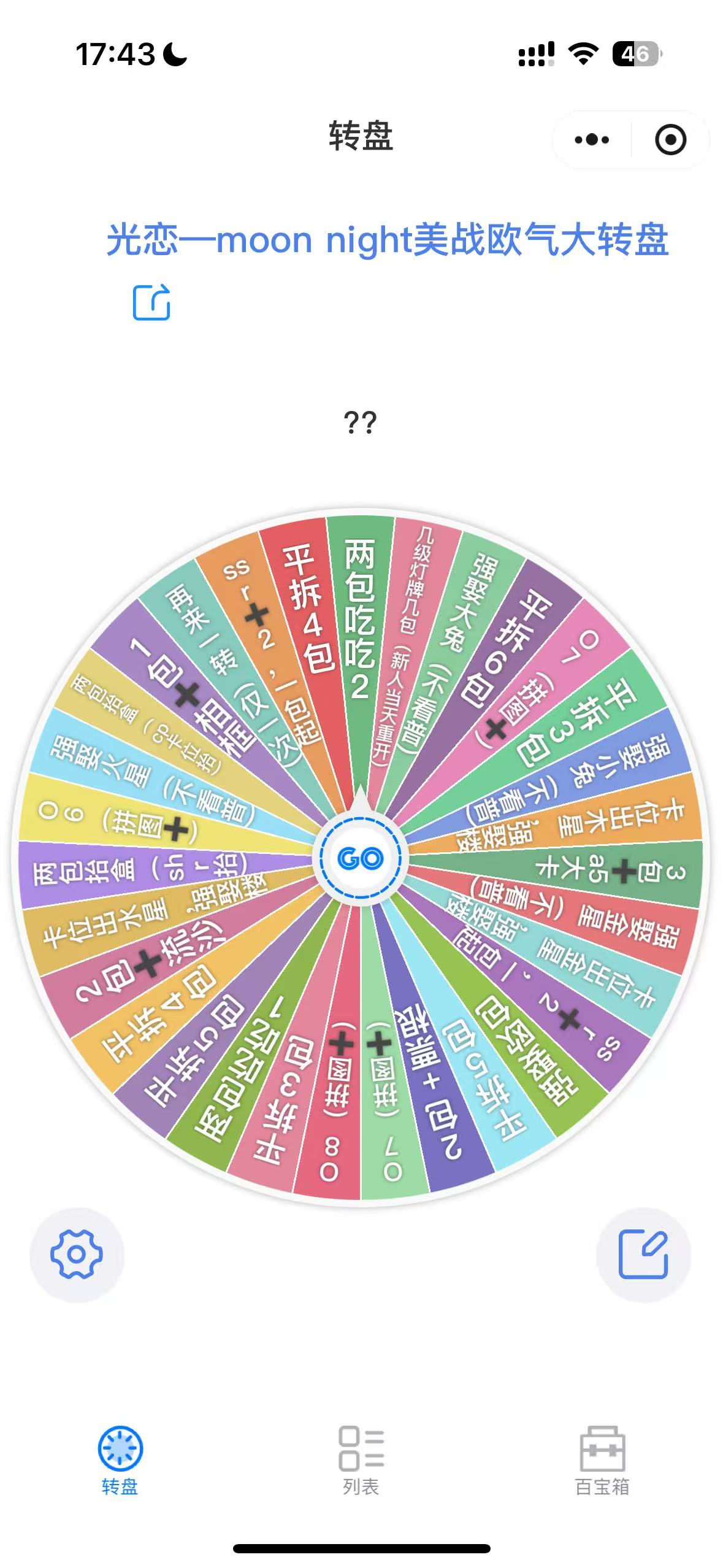Select the 转盘 tab
The width and height of the screenshot is (723, 1568).
(120, 1461)
